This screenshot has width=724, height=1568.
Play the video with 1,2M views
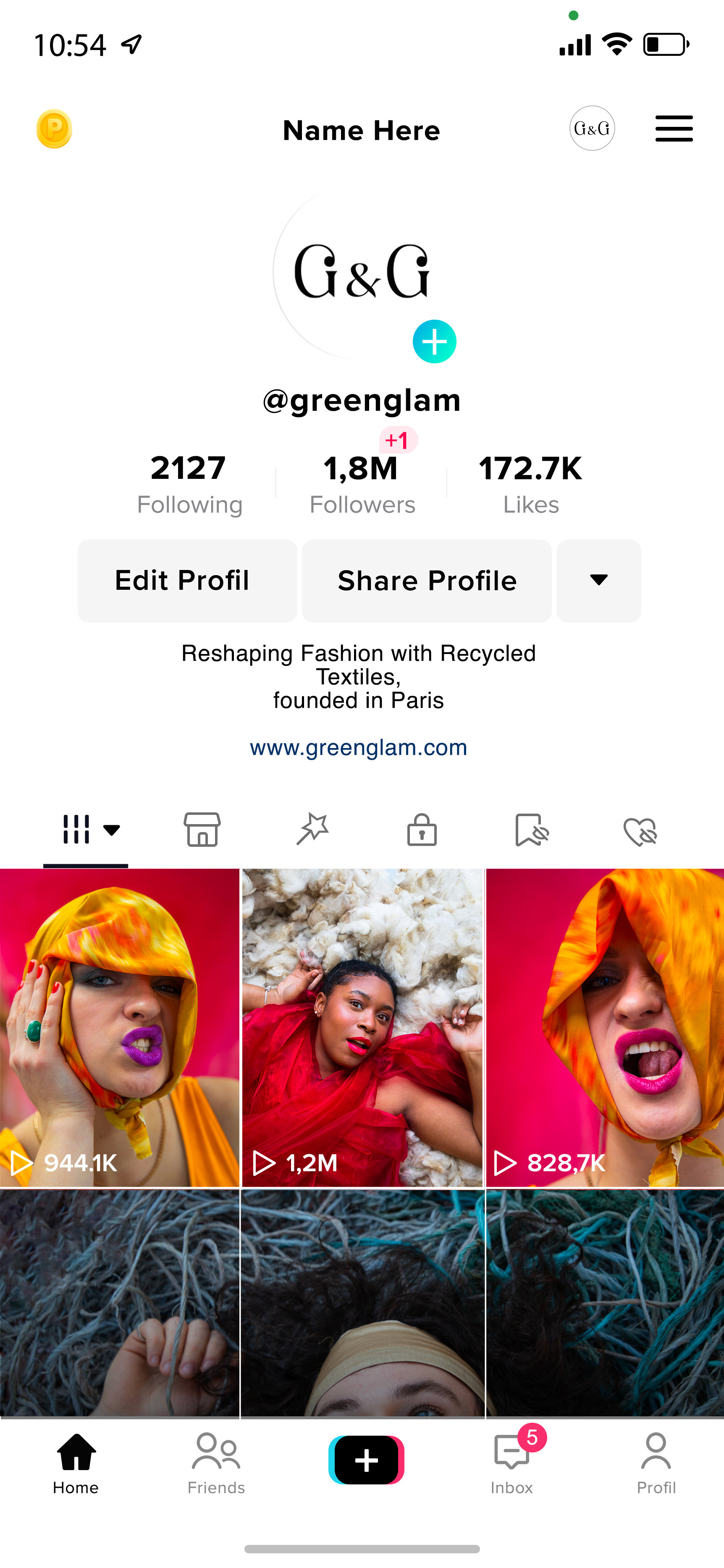tap(362, 1027)
